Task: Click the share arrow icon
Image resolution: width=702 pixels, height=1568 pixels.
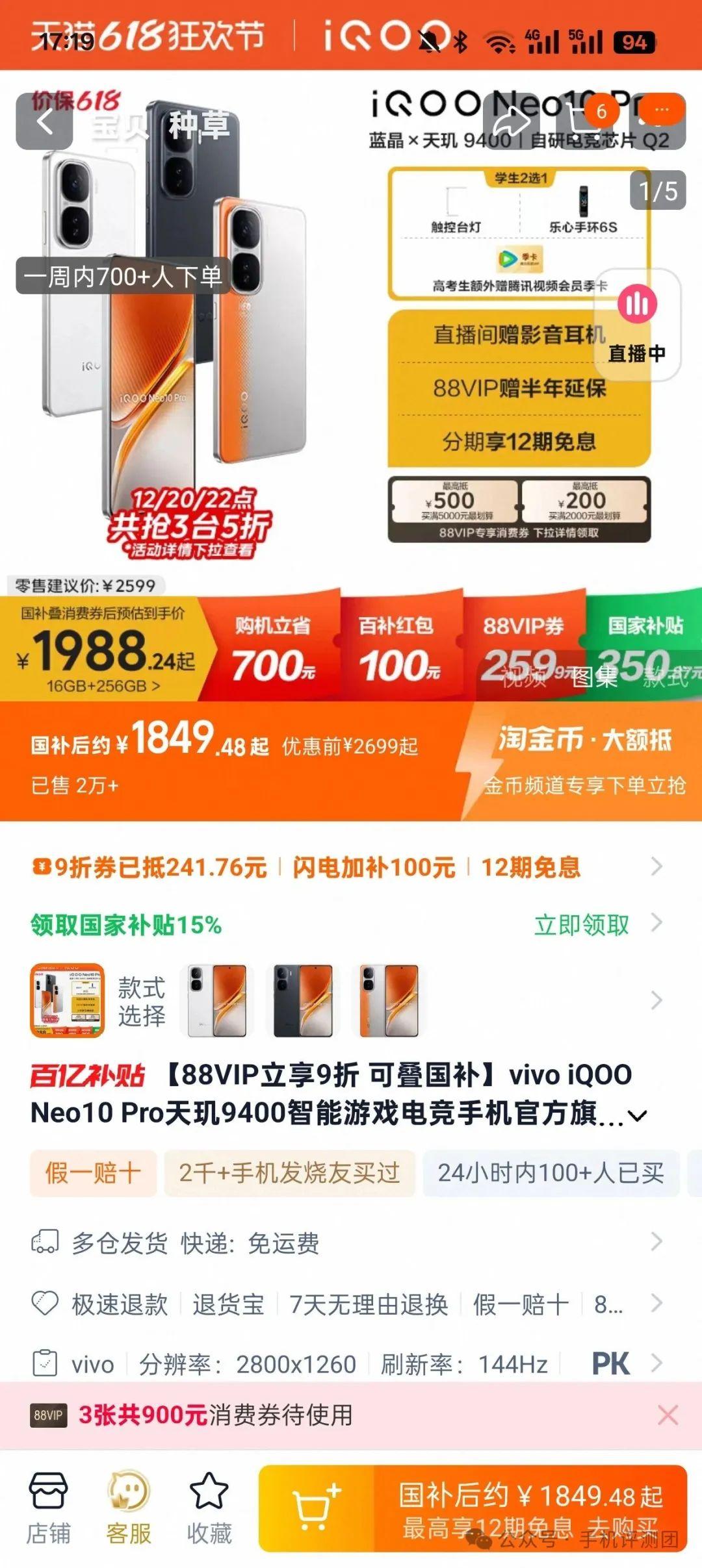Action: [x=513, y=120]
